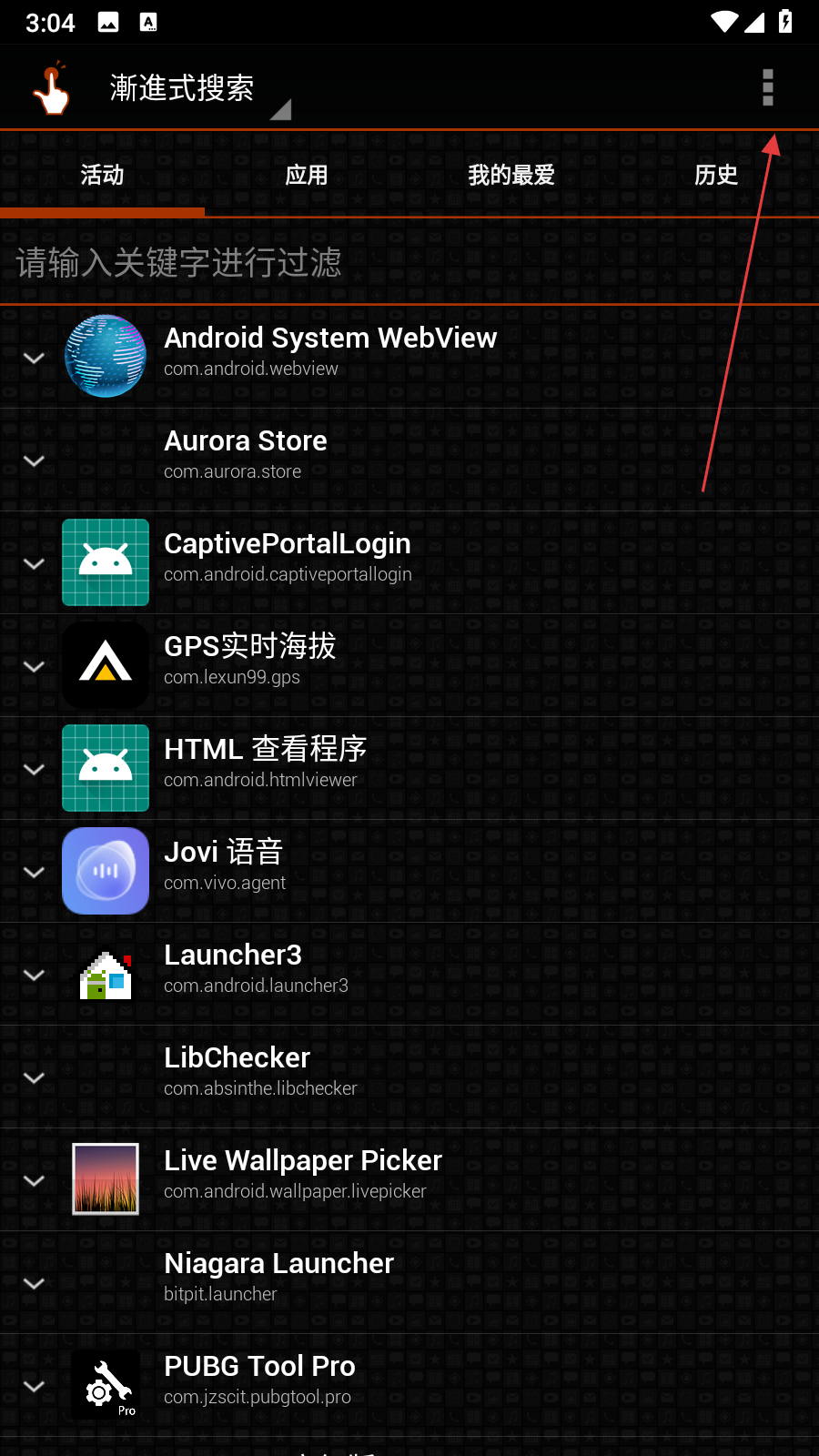Open the Aurora Store entry

(409, 455)
